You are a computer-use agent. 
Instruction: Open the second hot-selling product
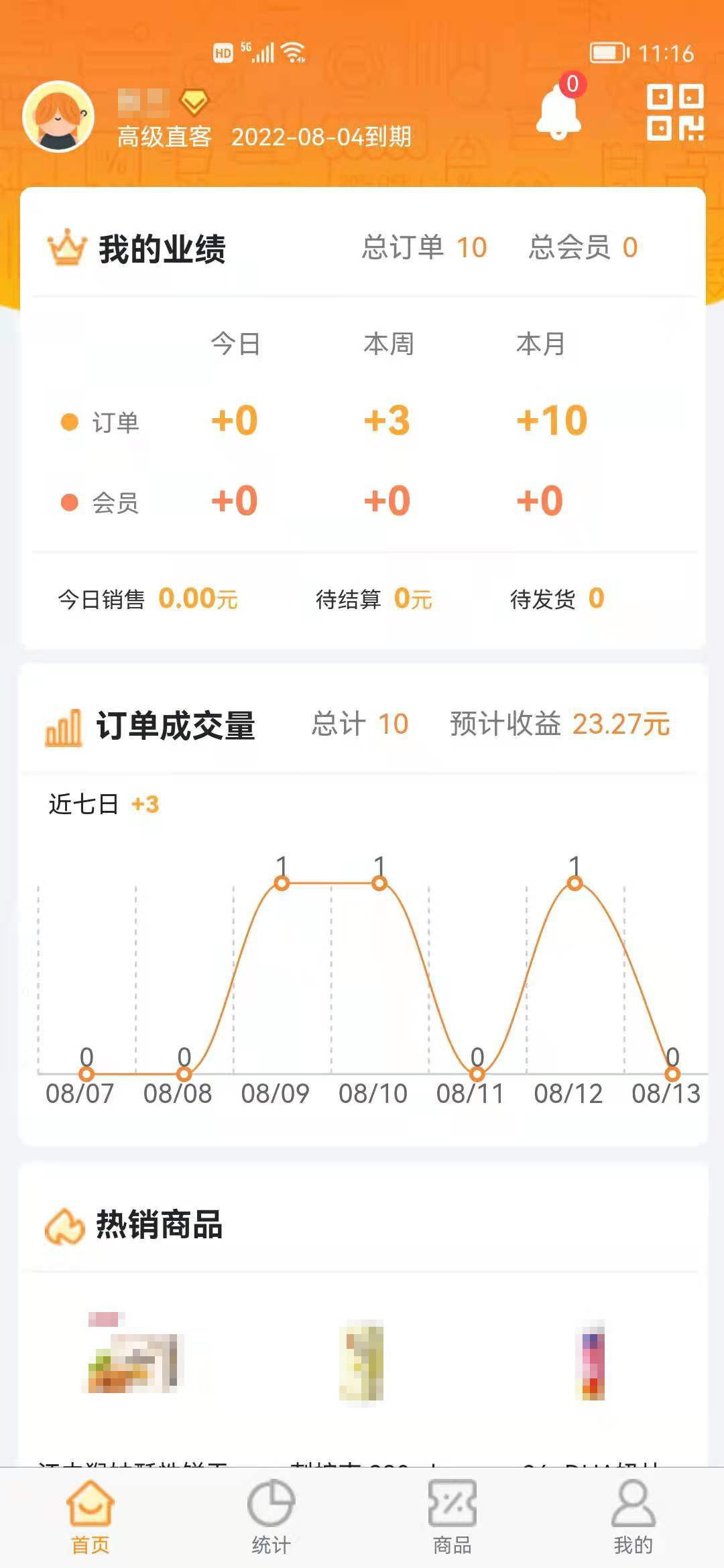(x=362, y=1360)
